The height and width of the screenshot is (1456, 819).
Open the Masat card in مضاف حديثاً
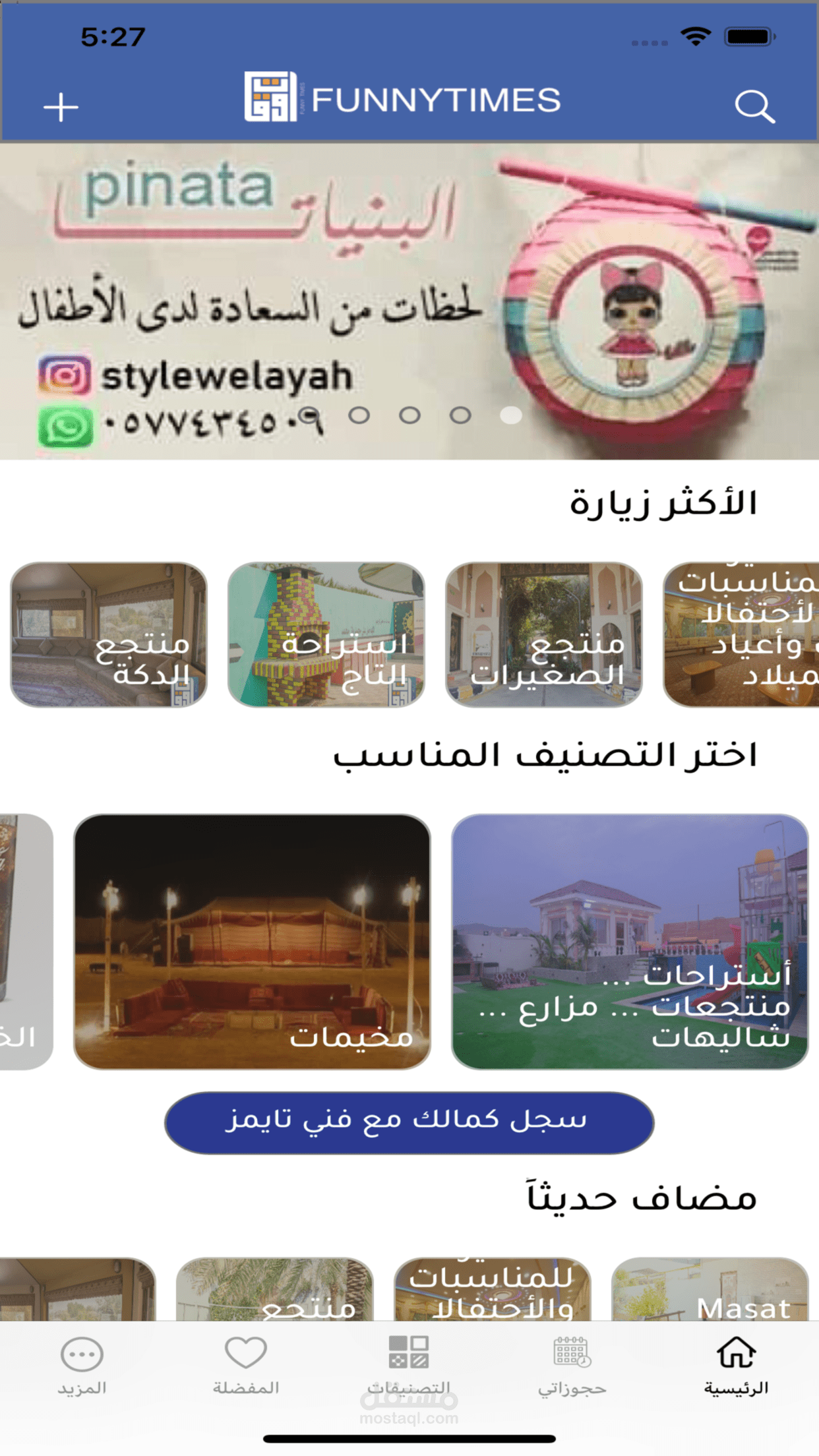point(710,1289)
